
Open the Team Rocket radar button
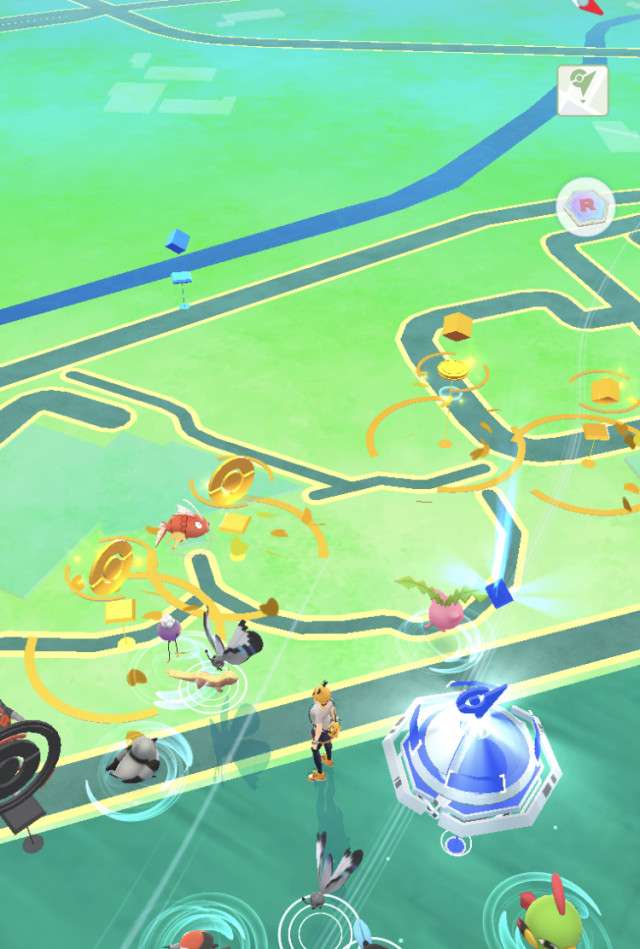click(583, 207)
